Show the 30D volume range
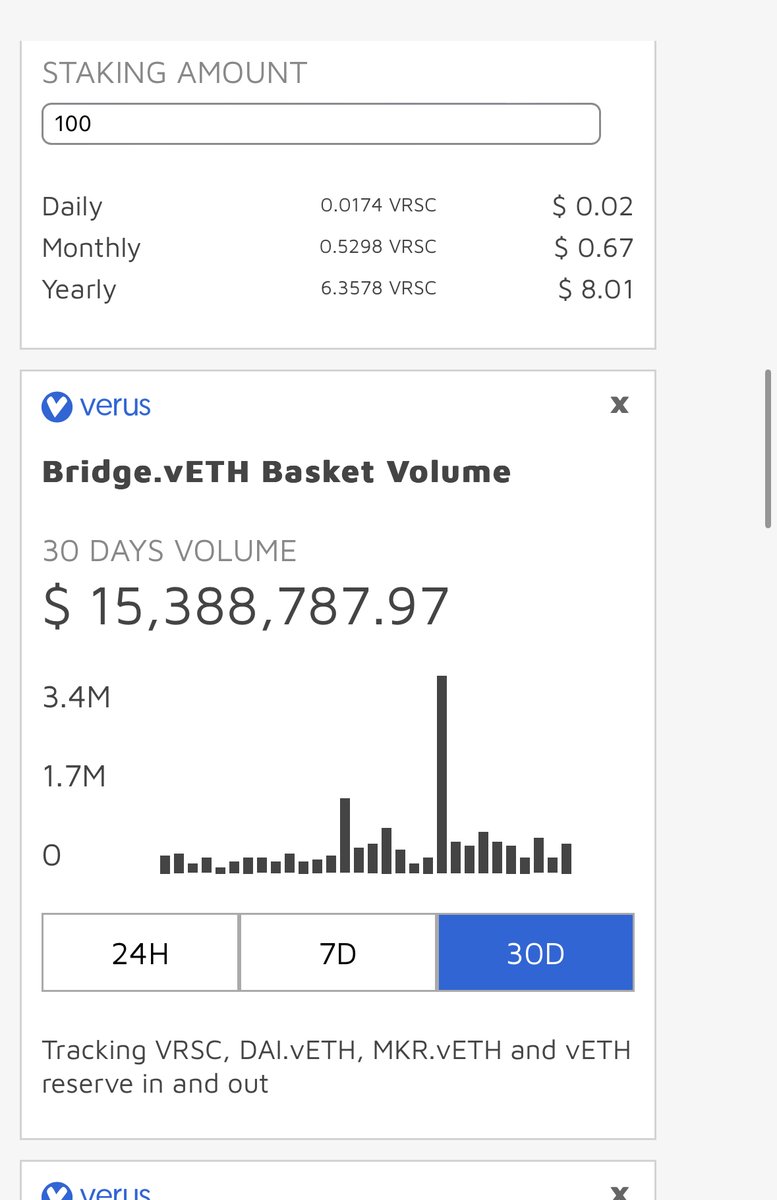This screenshot has height=1200, width=777. point(535,953)
